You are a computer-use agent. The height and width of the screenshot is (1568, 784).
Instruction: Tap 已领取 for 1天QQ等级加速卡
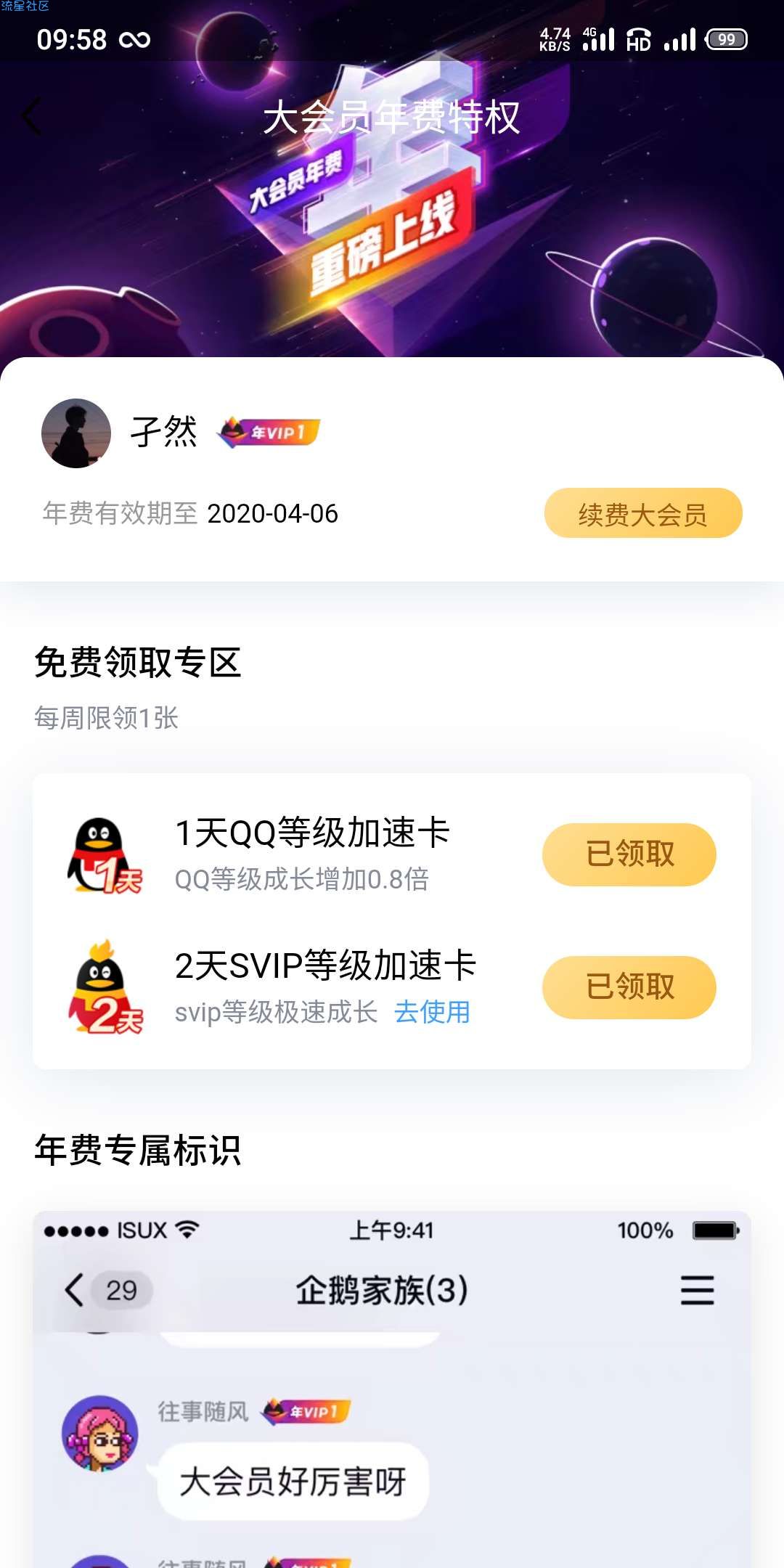tap(629, 854)
